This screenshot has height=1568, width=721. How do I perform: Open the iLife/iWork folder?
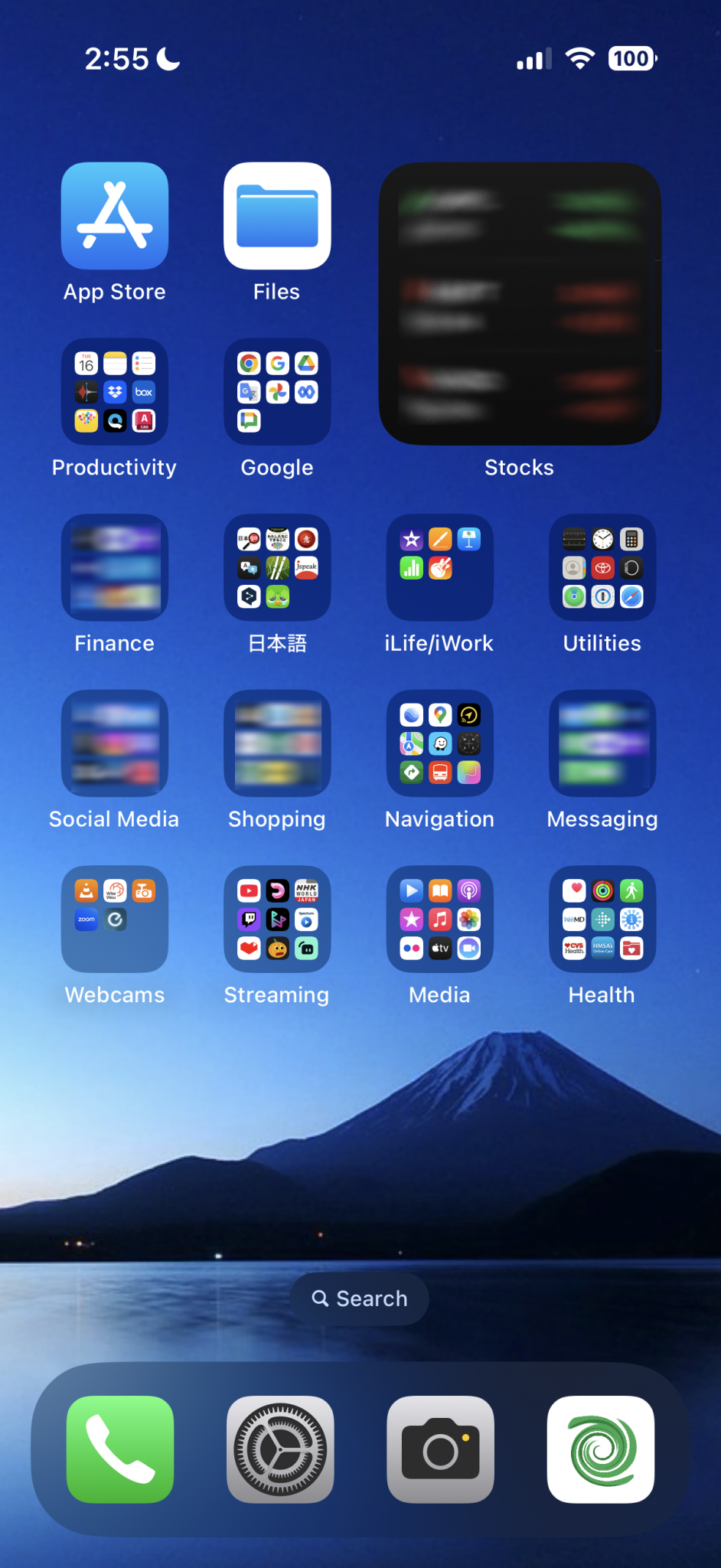439,567
